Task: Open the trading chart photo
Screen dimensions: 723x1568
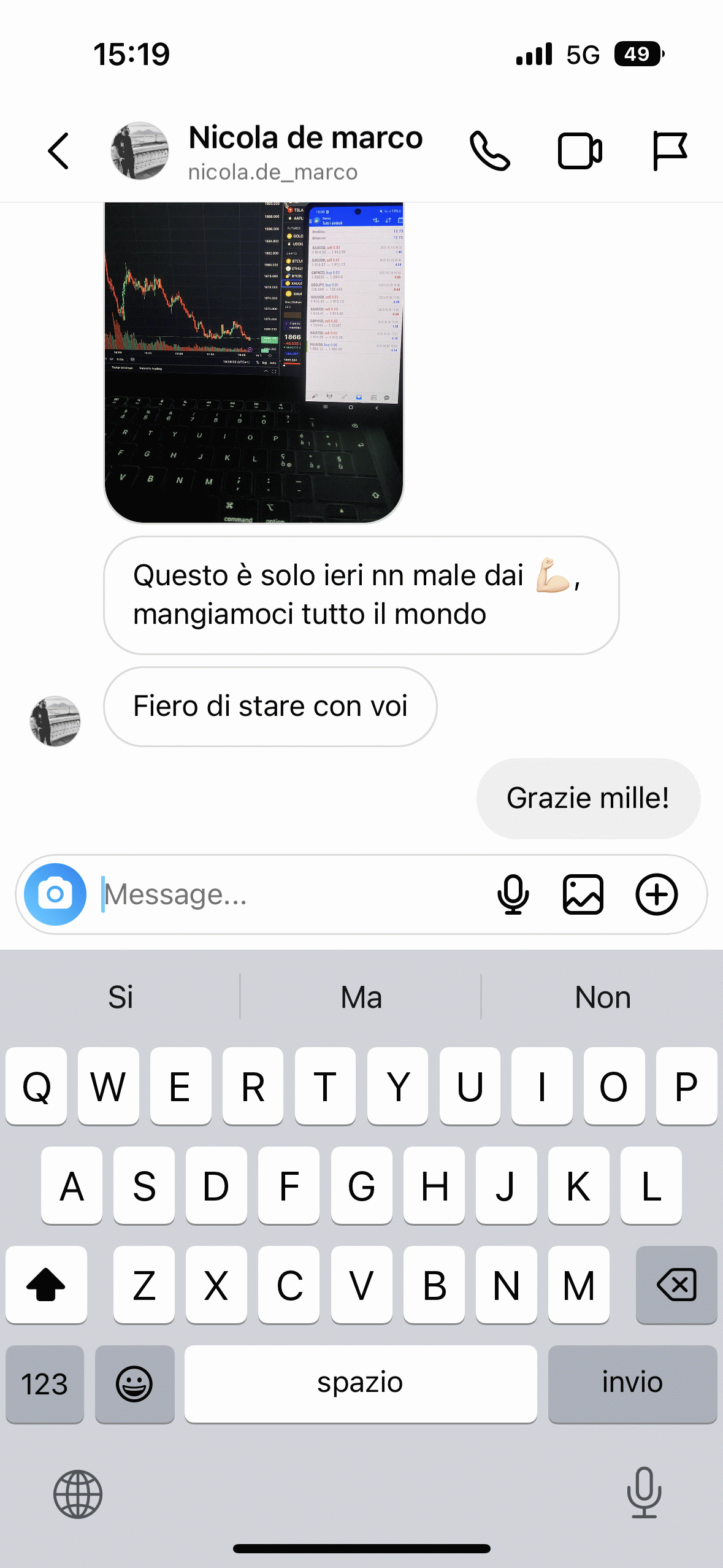Action: point(254,362)
